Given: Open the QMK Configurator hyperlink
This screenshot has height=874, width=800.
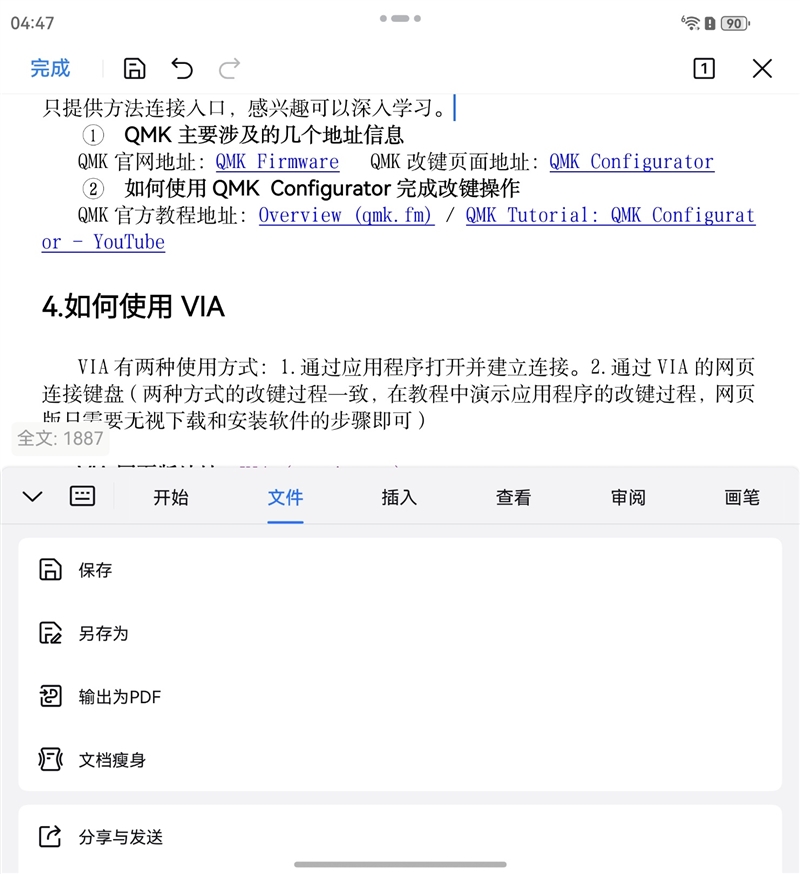Looking at the screenshot, I should click(x=632, y=161).
